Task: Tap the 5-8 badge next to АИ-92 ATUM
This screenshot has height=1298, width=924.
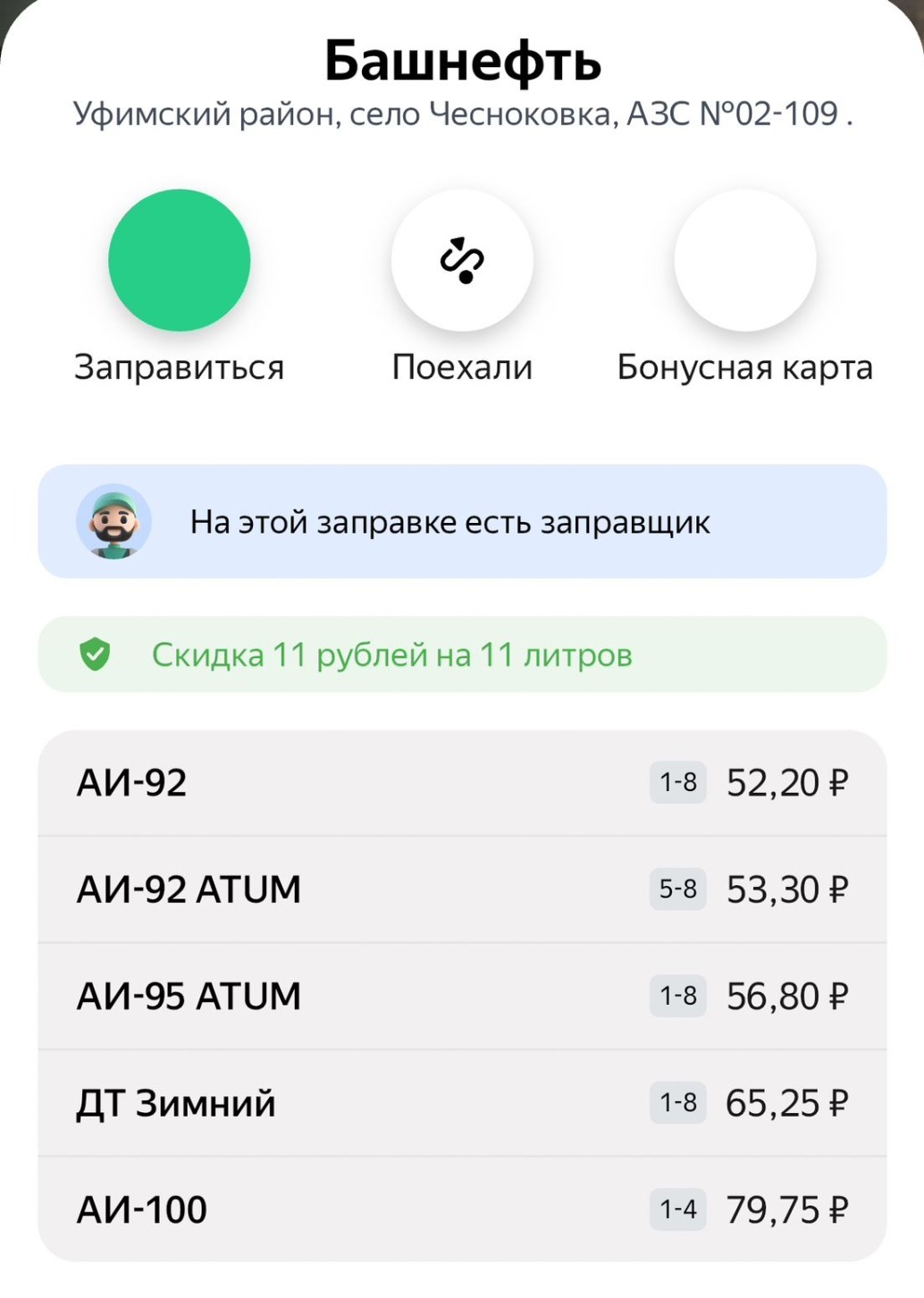Action: click(x=676, y=889)
